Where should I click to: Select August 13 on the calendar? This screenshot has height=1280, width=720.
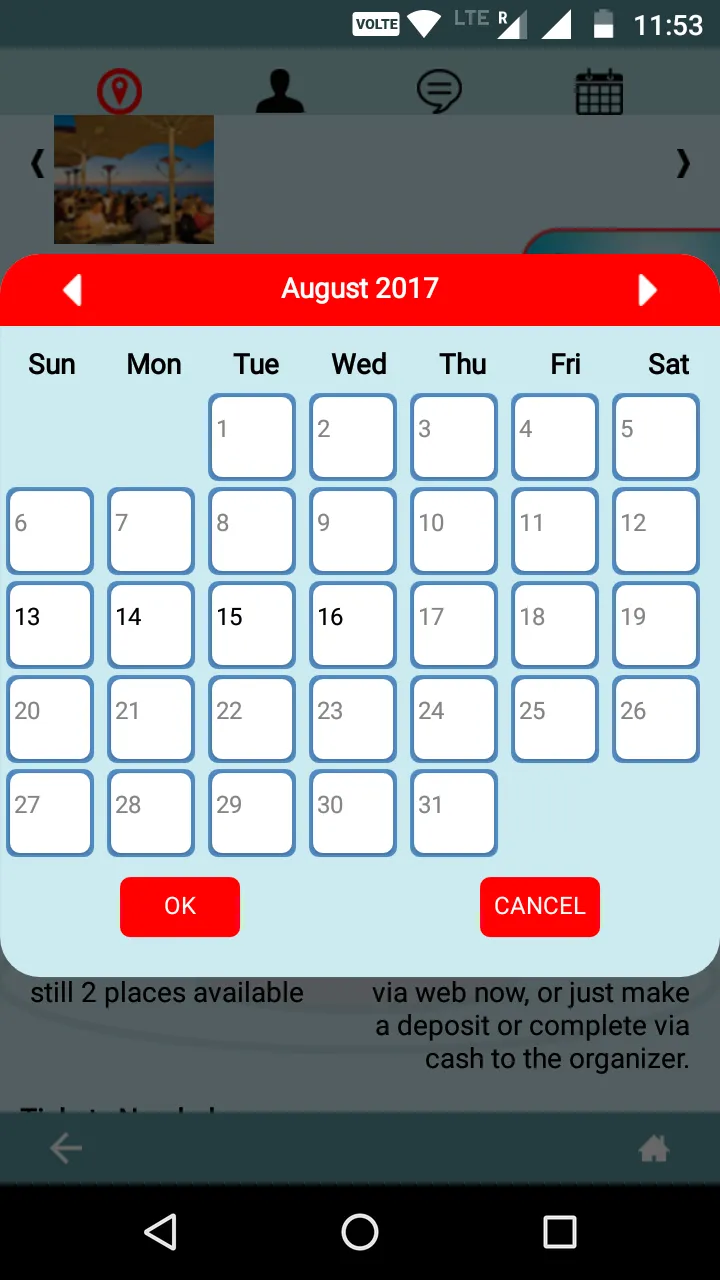click(50, 625)
